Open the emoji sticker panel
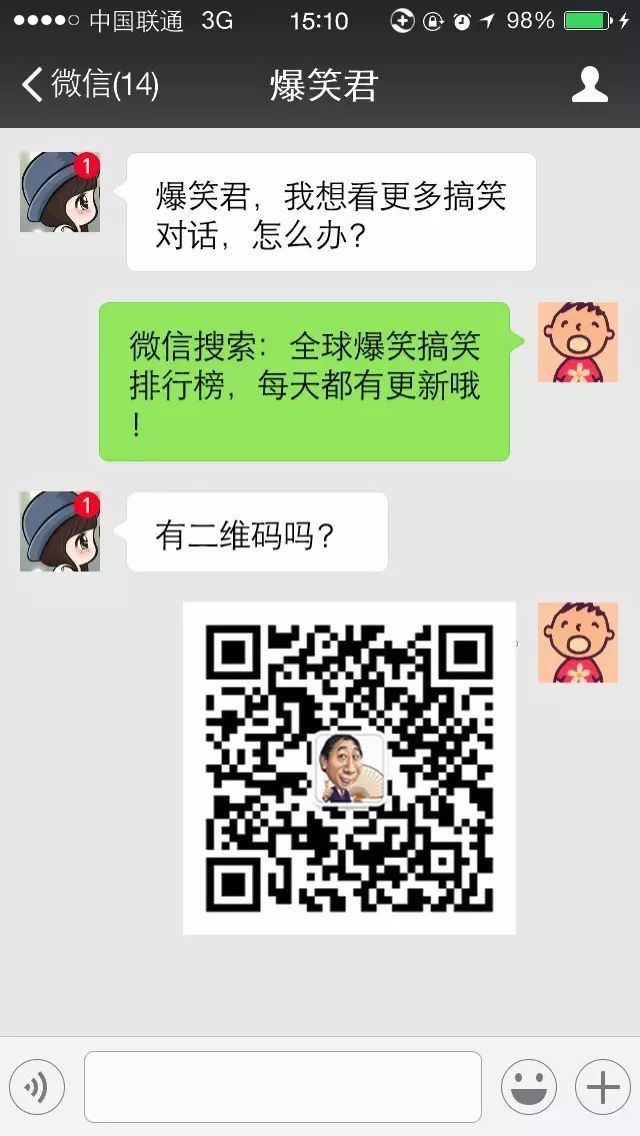Viewport: 640px width, 1136px height. click(529, 1087)
